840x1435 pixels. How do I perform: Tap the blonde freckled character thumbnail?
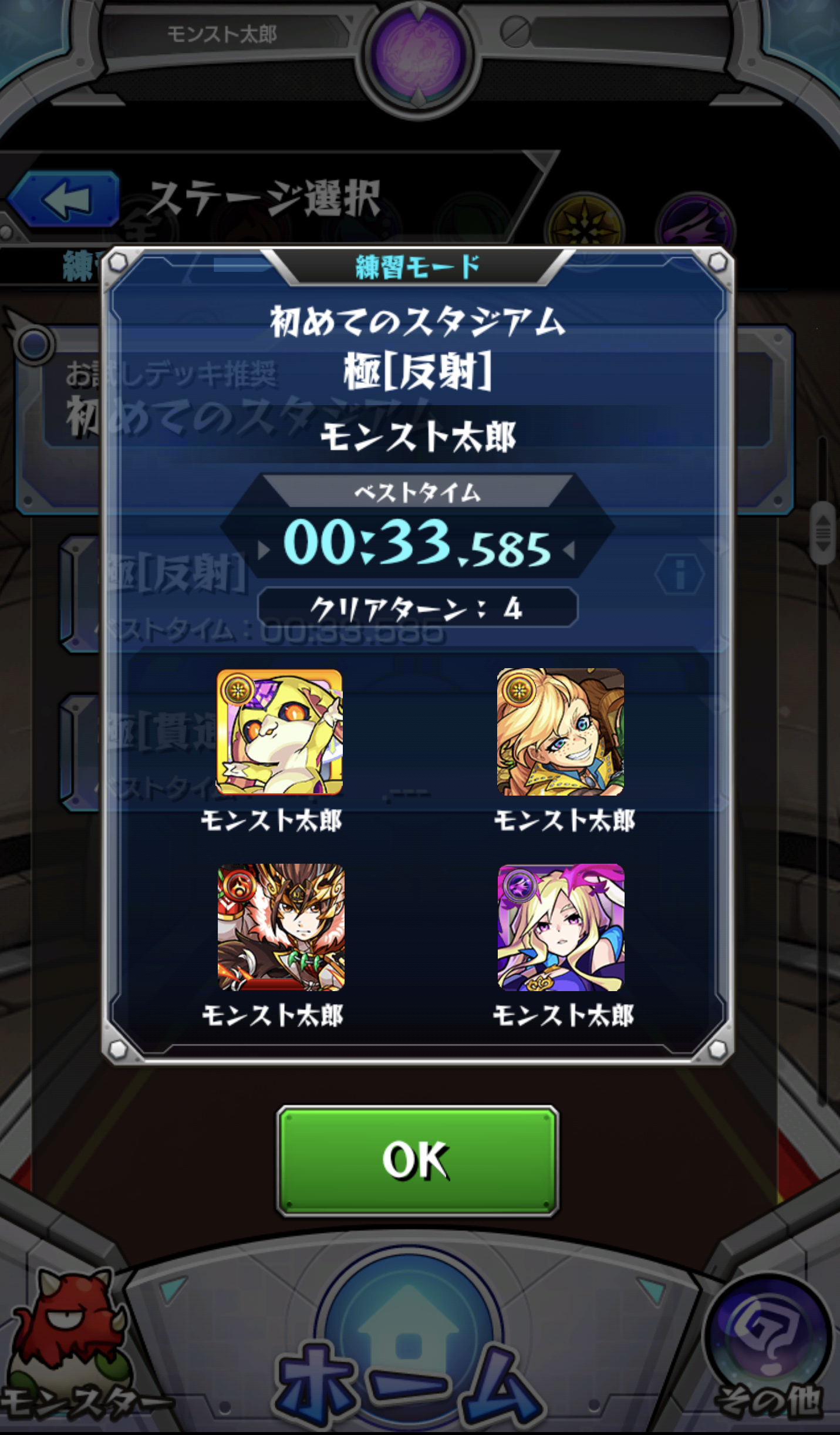[x=561, y=732]
